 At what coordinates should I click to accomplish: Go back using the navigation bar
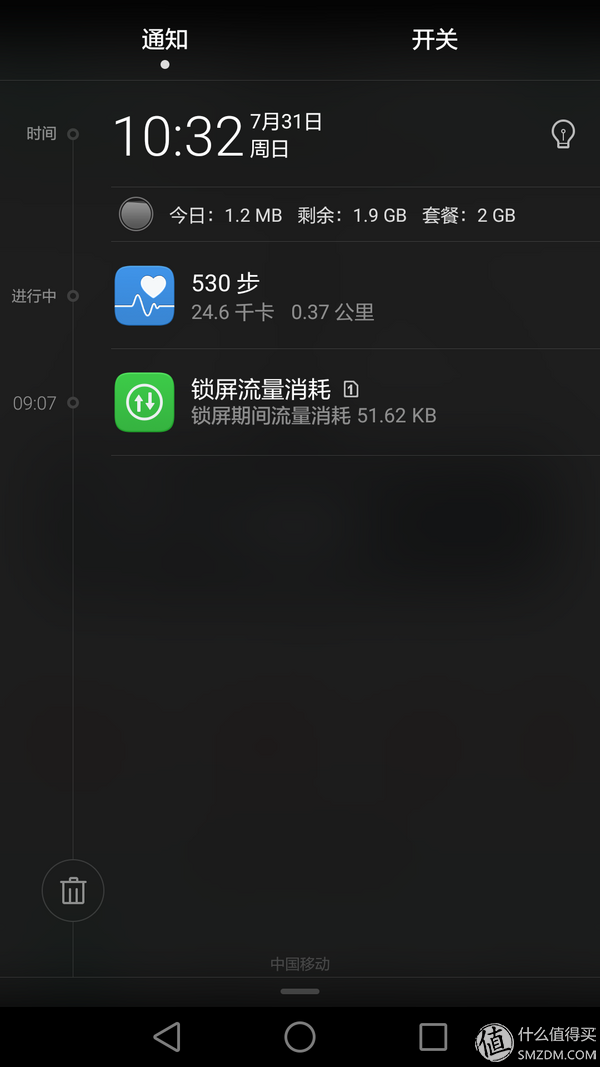pos(167,1037)
